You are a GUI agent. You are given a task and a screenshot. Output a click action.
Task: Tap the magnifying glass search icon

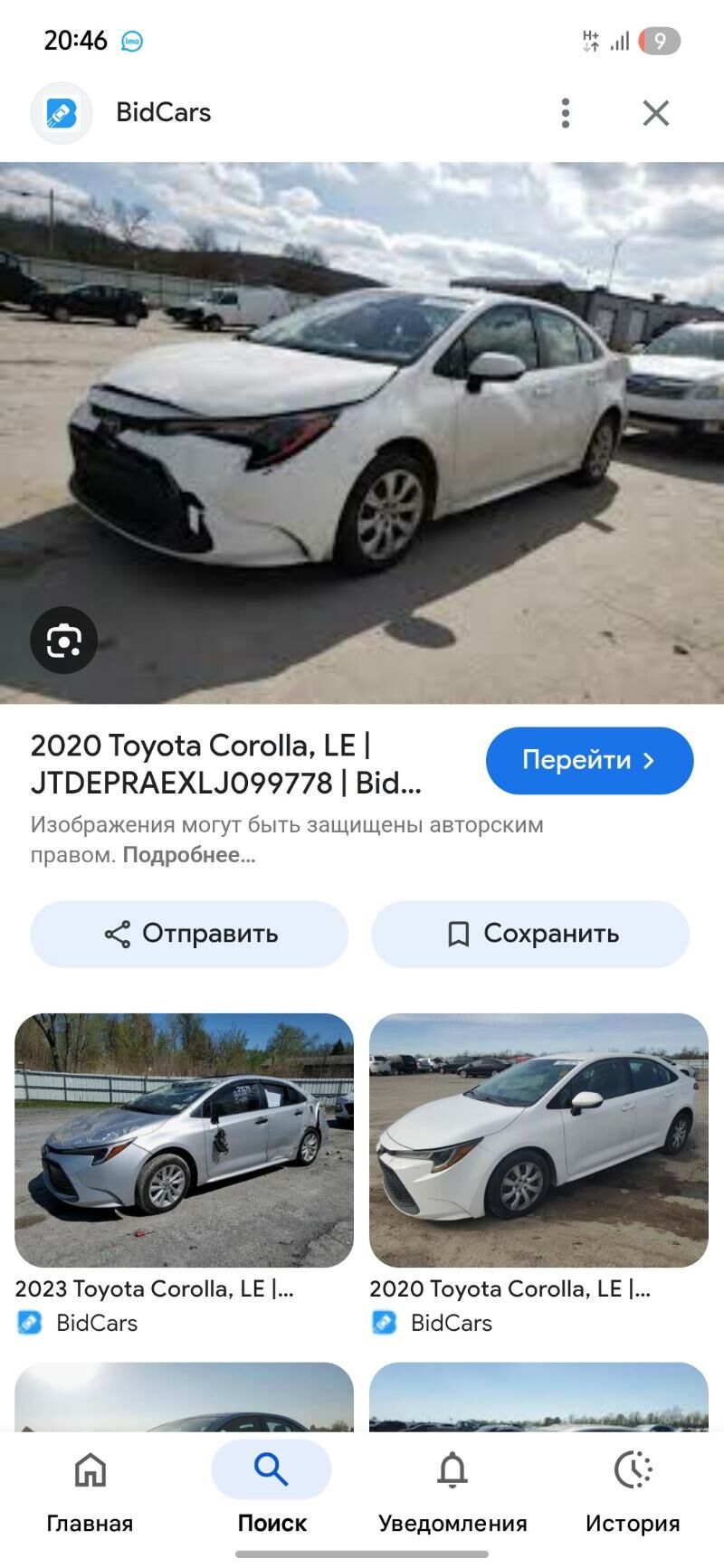click(271, 1469)
